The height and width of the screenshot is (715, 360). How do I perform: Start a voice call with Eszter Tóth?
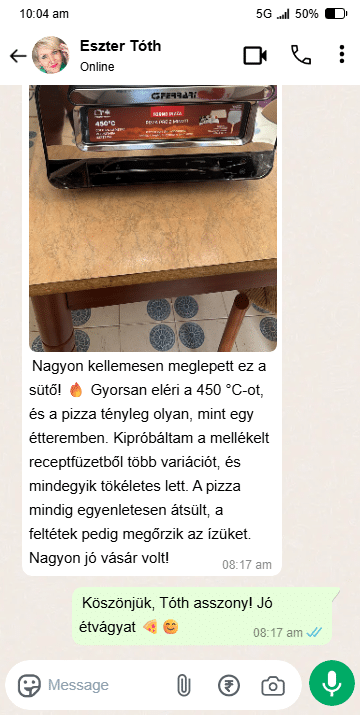[301, 55]
